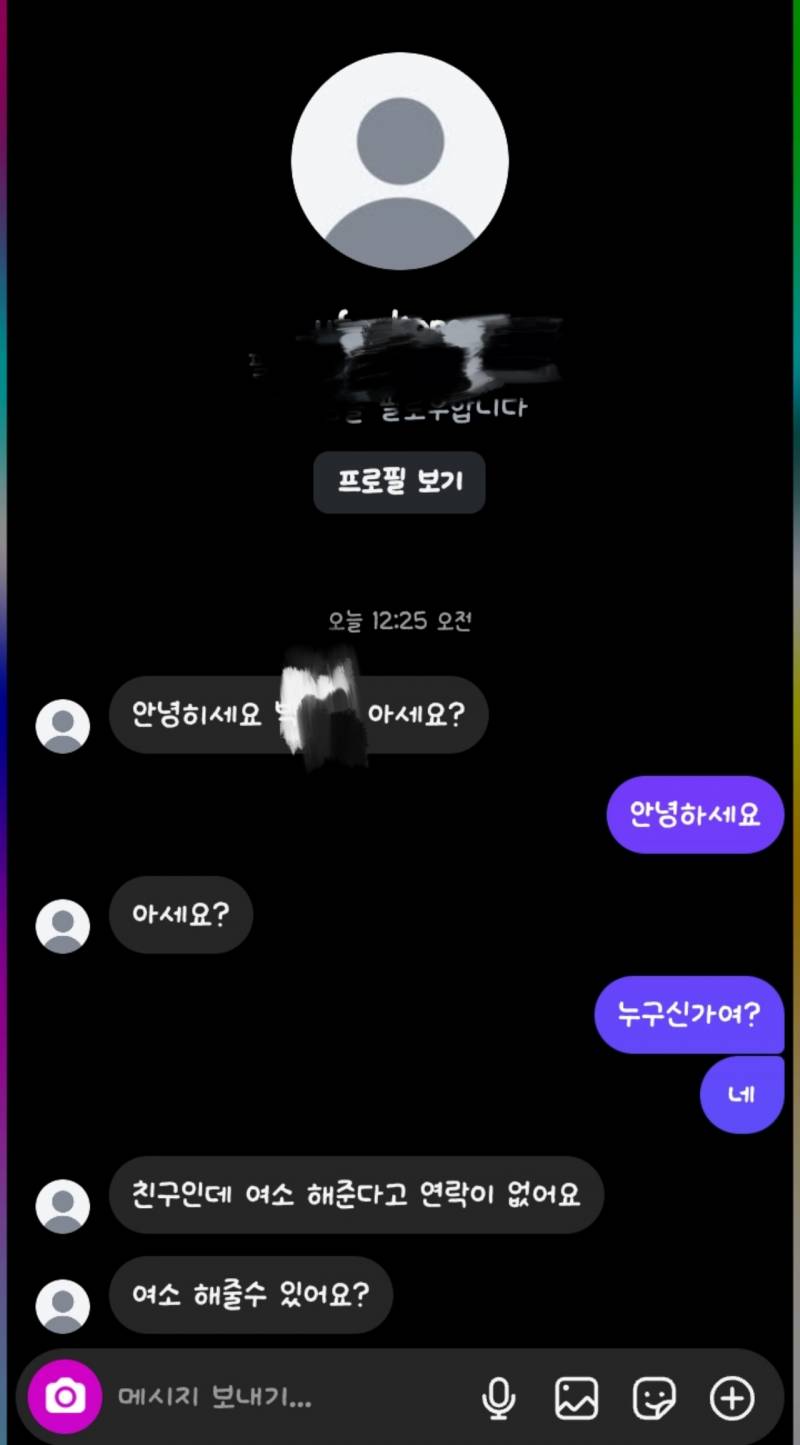Screen dimensions: 800x1445
Task: Tap the avatar next to '아세요?' message
Action: coord(62,926)
